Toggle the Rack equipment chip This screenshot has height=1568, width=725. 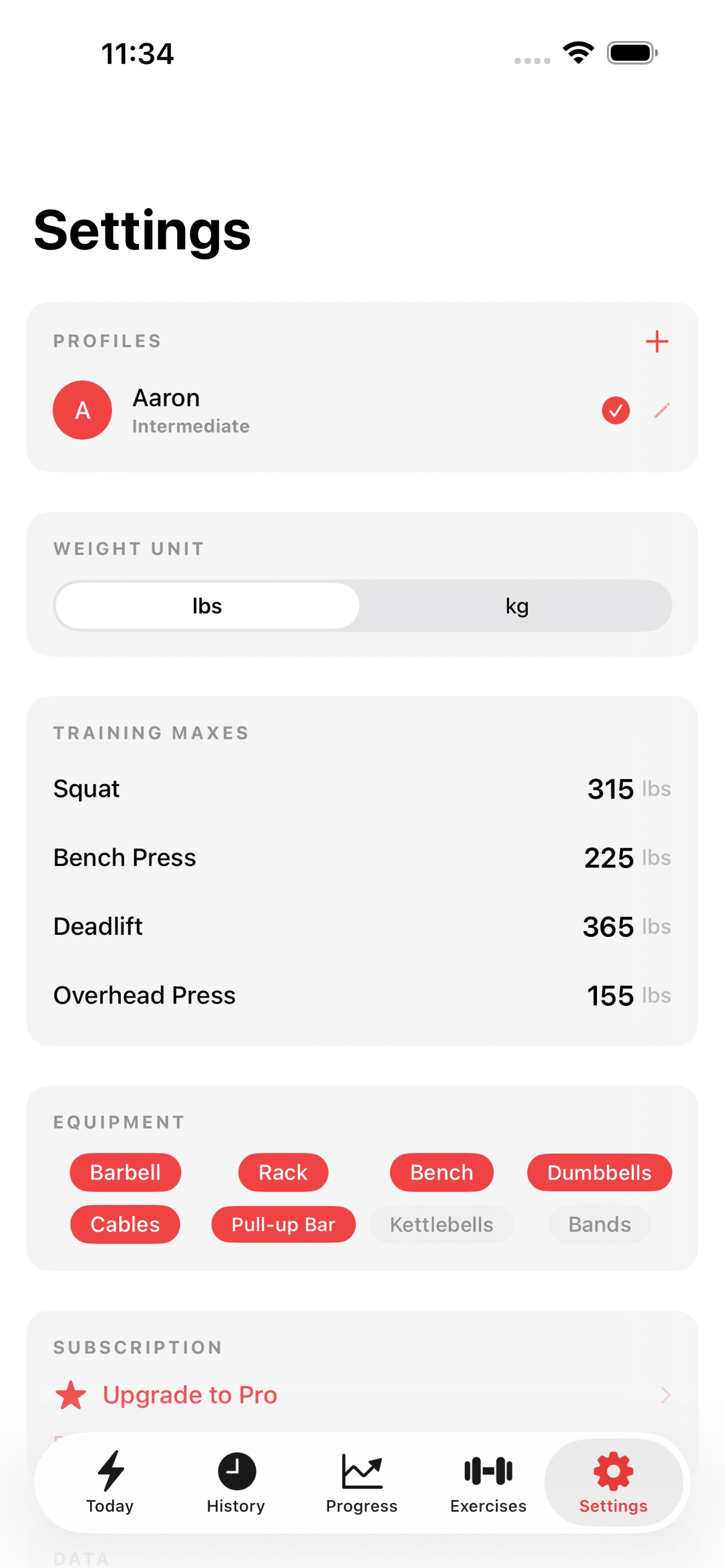coord(283,1172)
